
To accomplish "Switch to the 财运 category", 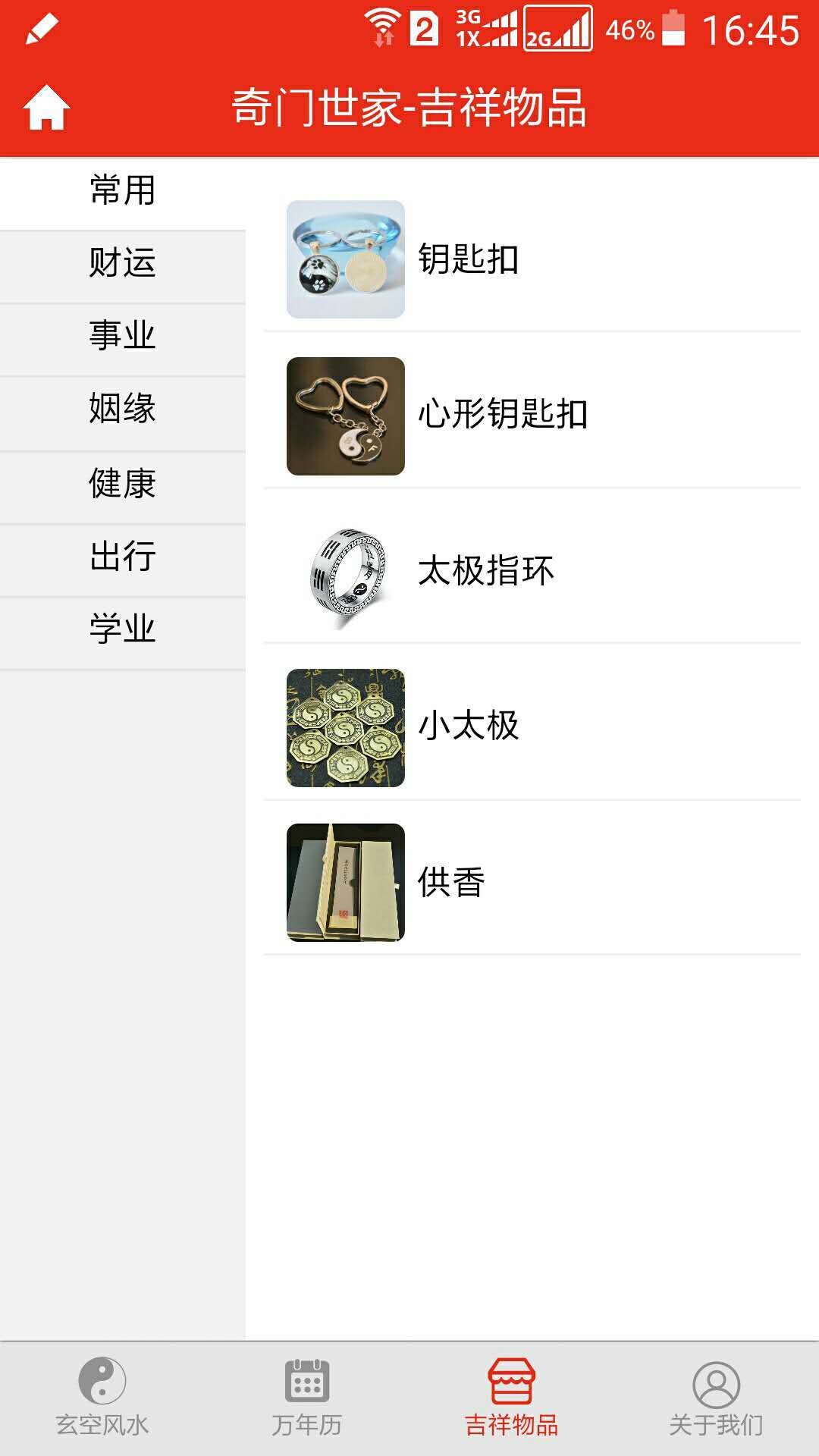I will pyautogui.click(x=122, y=263).
